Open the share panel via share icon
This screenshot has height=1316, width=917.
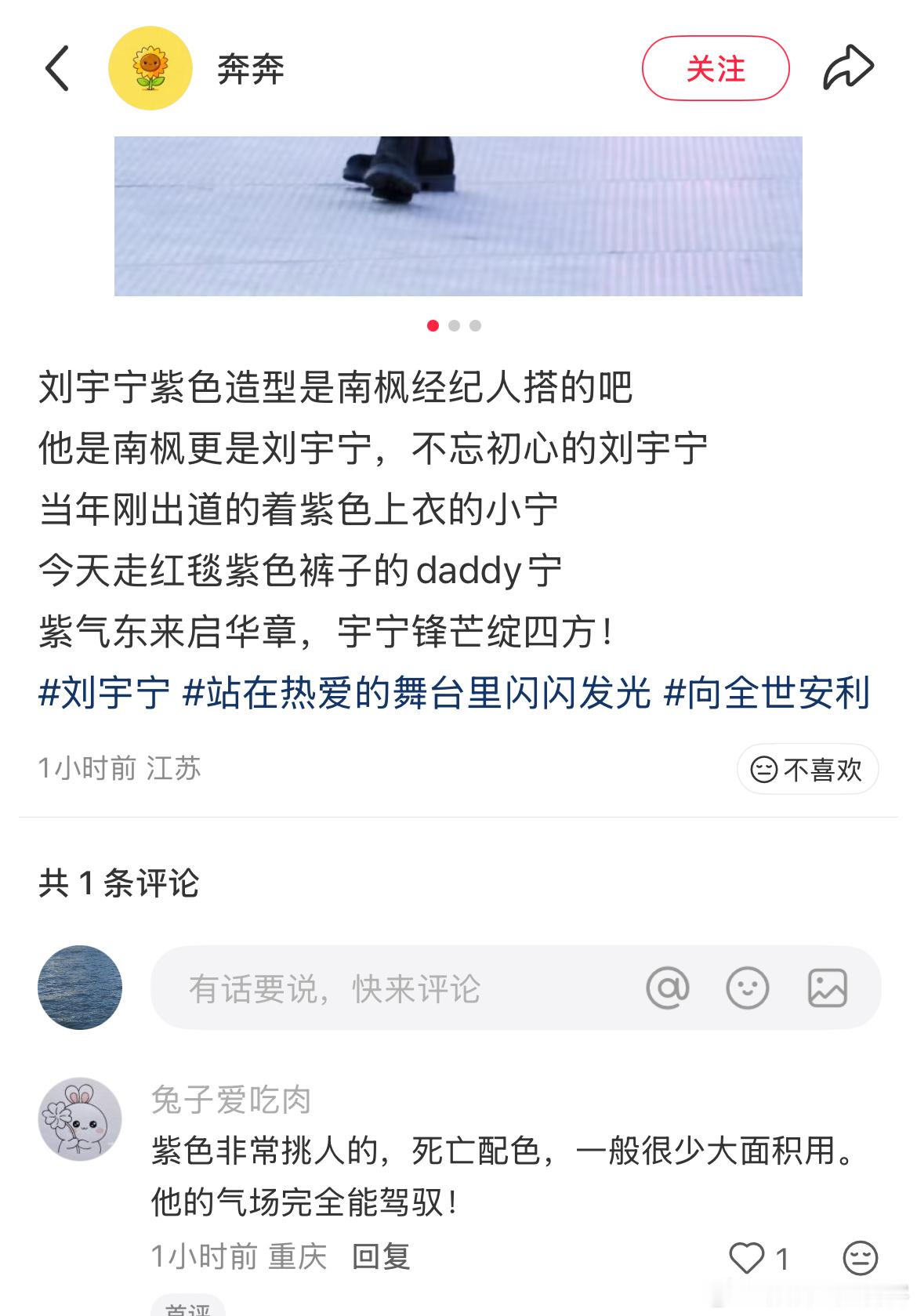[849, 67]
